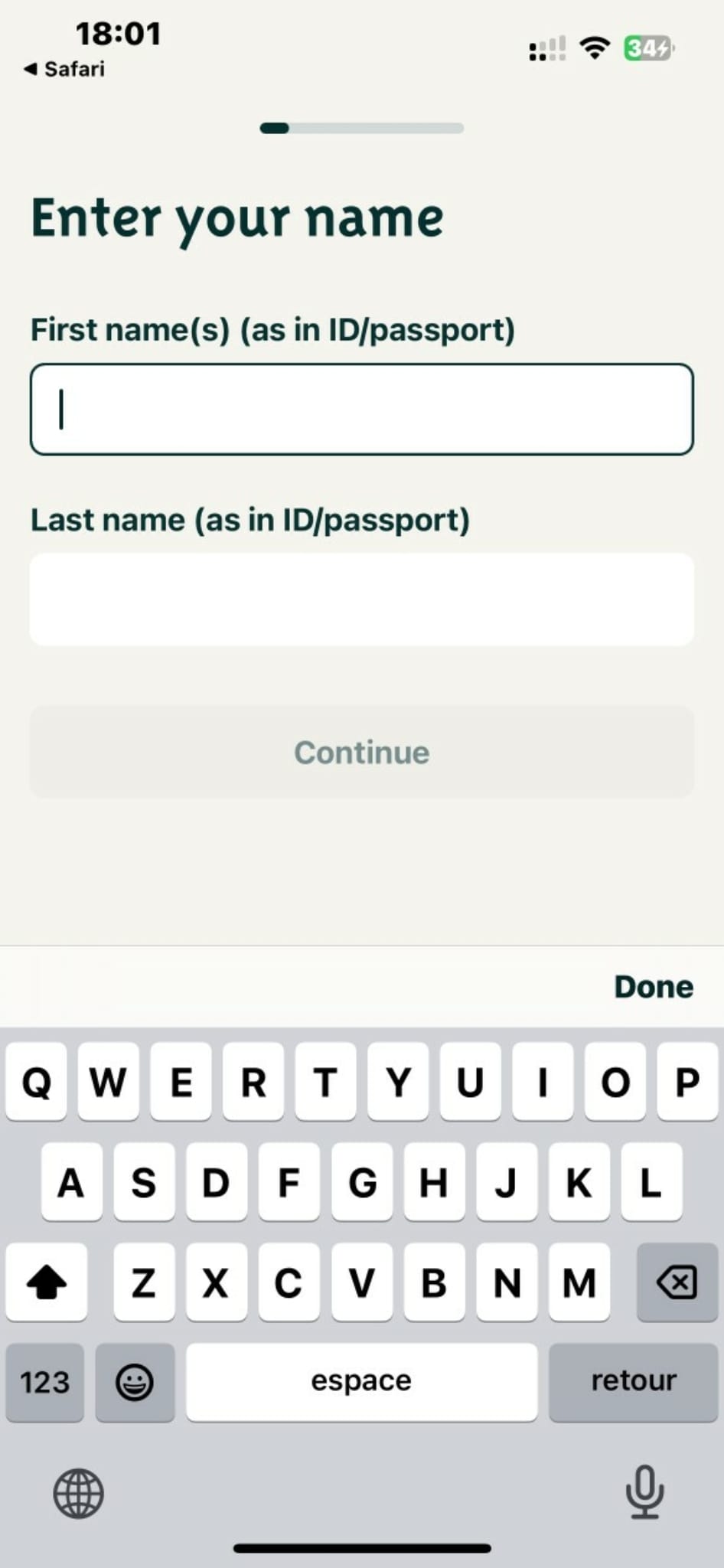Return to Safari via the back link
The width and height of the screenshot is (724, 1568).
click(x=65, y=69)
